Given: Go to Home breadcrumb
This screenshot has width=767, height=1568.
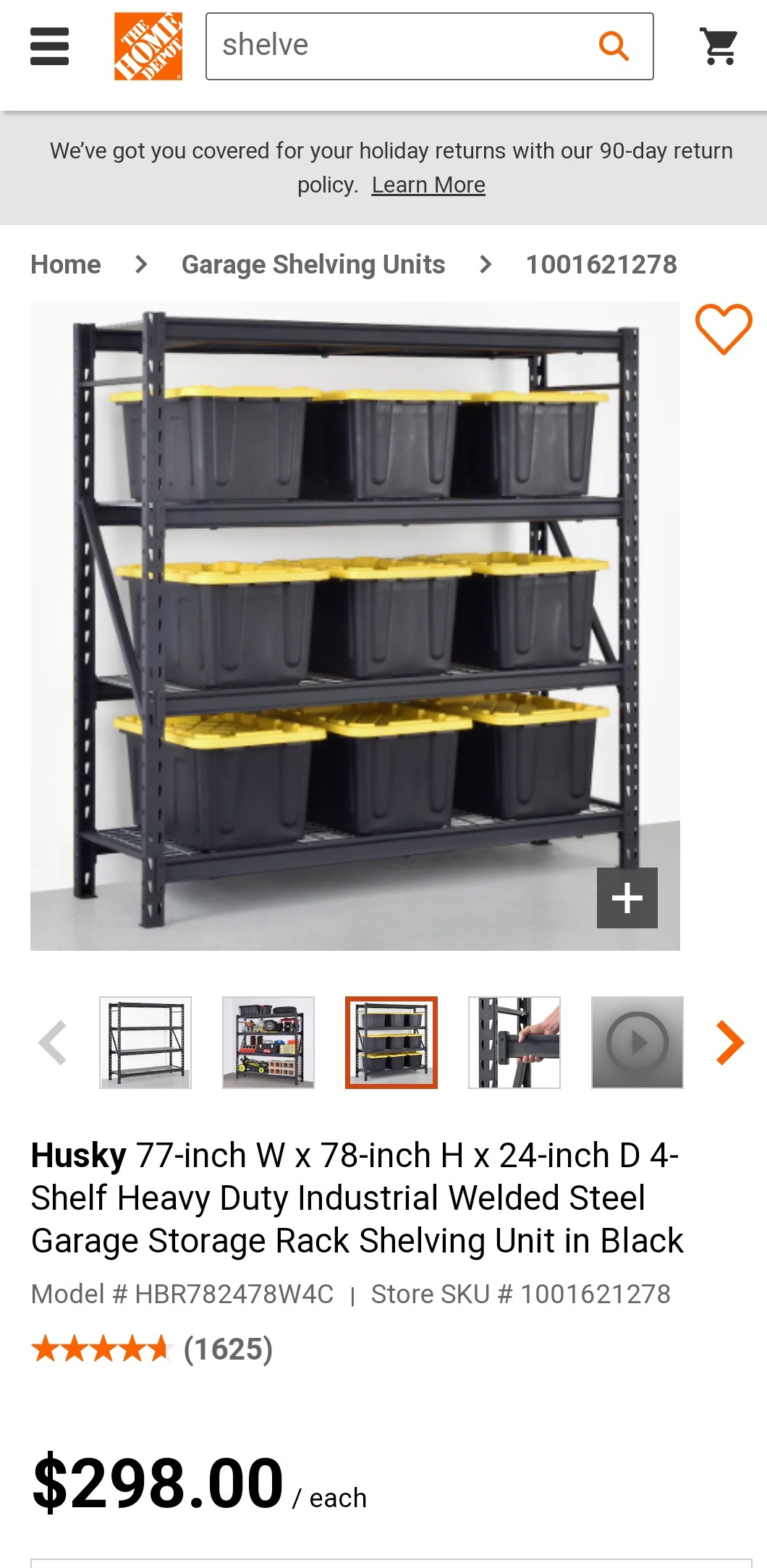Looking at the screenshot, I should [66, 265].
